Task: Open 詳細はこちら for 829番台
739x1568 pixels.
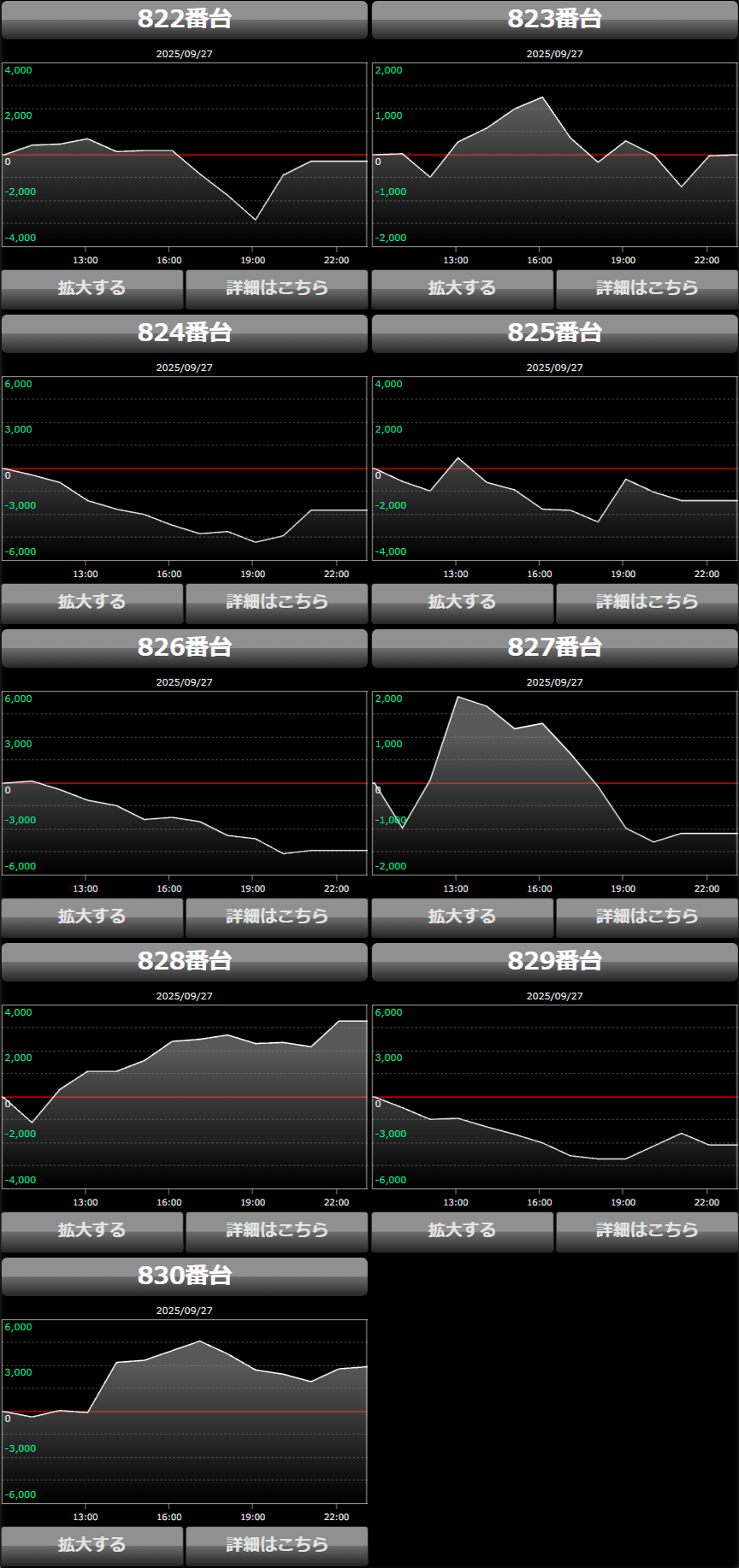Action: point(647,1231)
